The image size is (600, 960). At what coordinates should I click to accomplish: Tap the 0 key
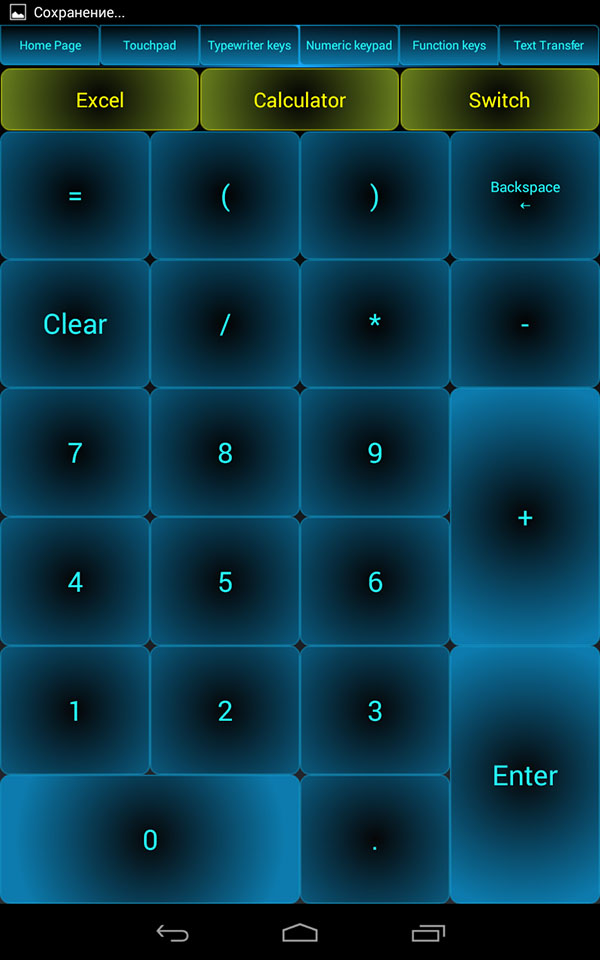coord(150,839)
